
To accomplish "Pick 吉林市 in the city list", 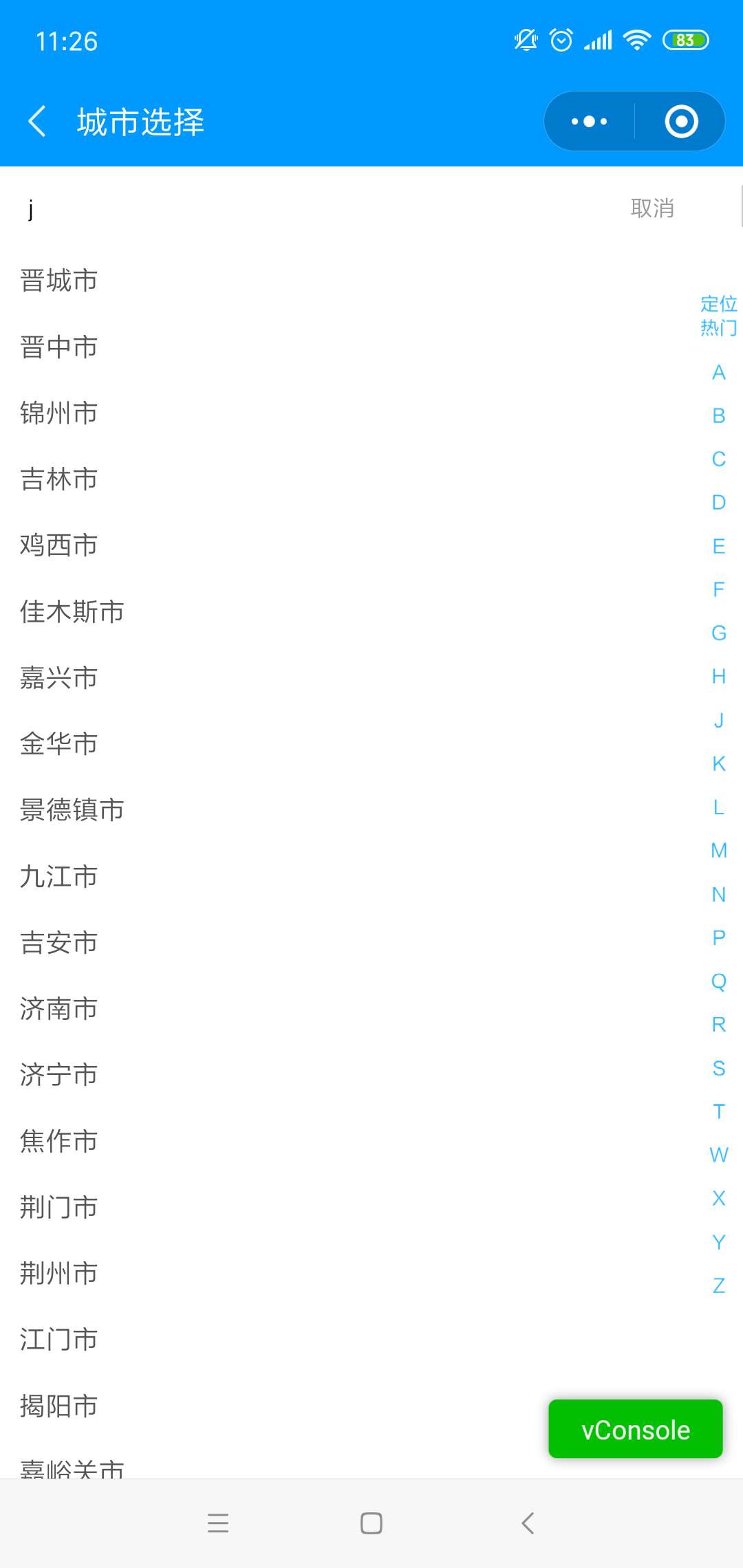I will (59, 479).
